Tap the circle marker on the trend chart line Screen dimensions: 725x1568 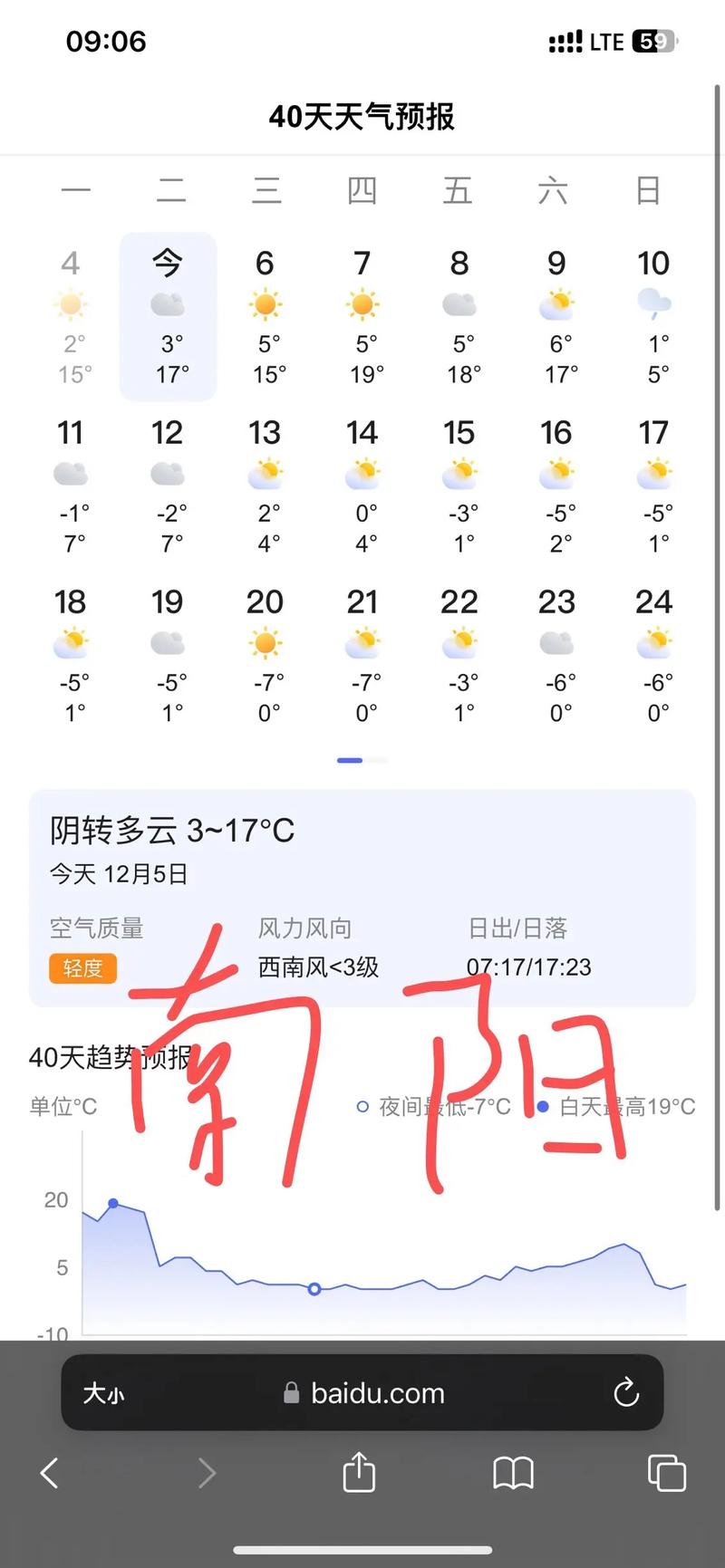coord(314,1289)
